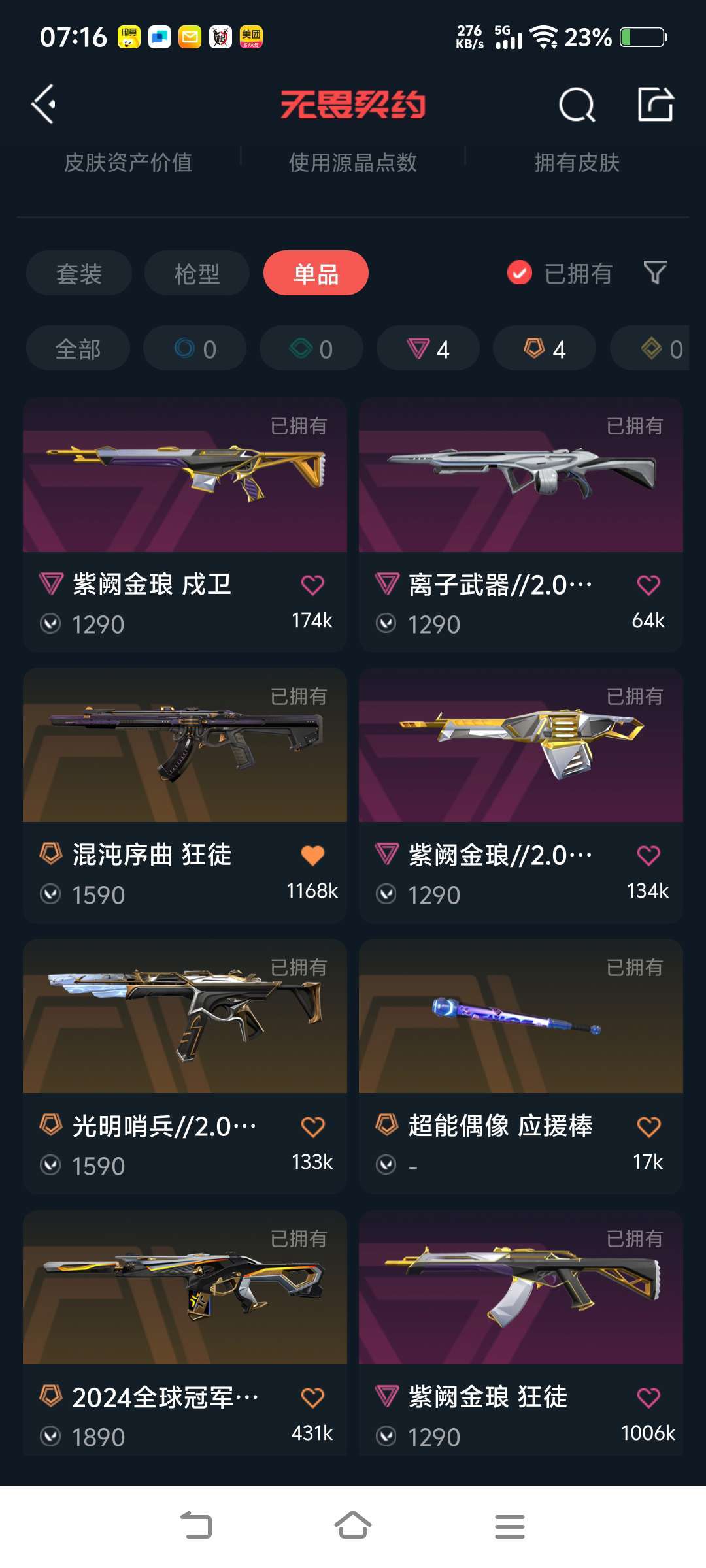Switch to the 套装 filter chip
This screenshot has width=706, height=1568.
pos(79,273)
